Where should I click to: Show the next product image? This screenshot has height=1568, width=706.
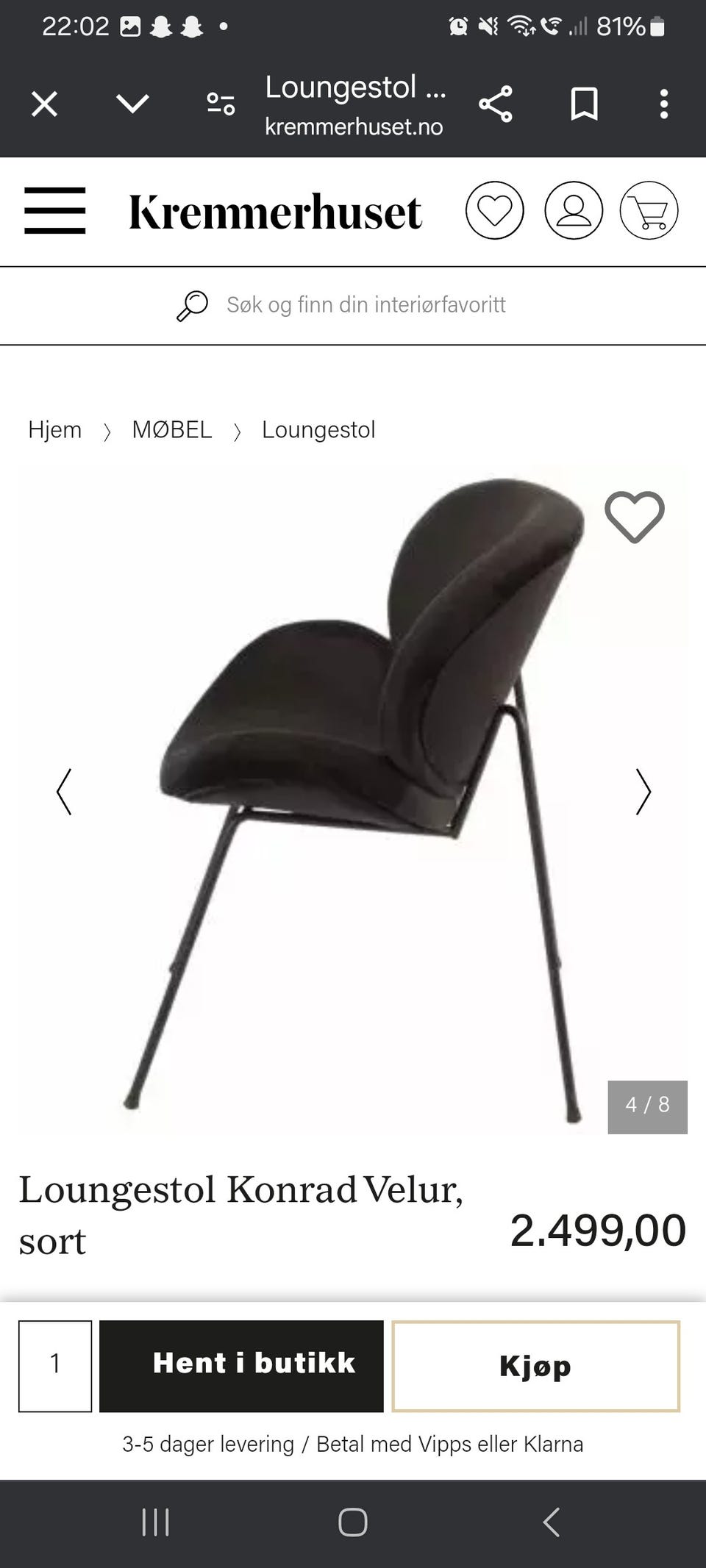pyautogui.click(x=643, y=792)
